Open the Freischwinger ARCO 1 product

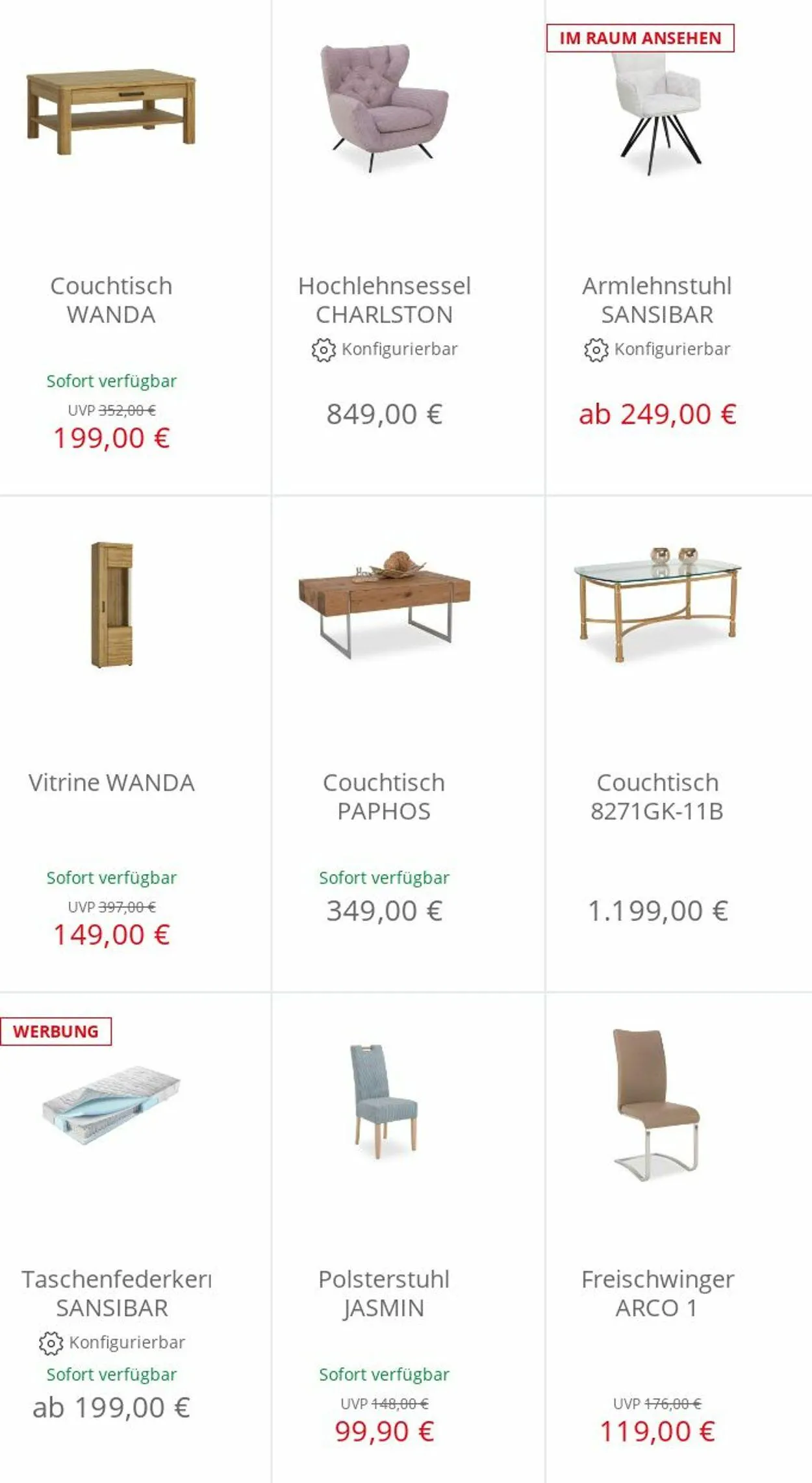(679, 1238)
